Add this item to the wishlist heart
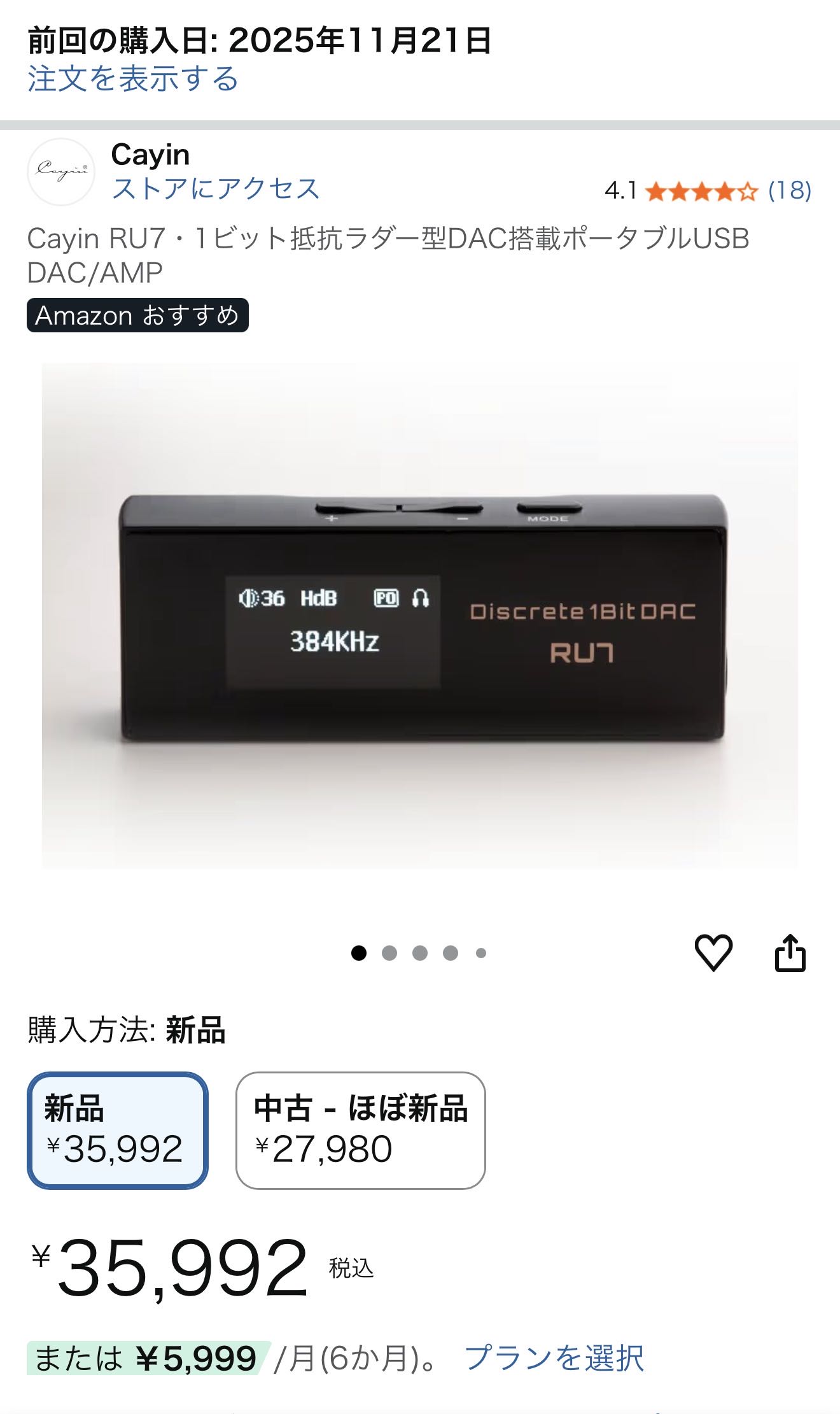840x1414 pixels. [x=713, y=952]
